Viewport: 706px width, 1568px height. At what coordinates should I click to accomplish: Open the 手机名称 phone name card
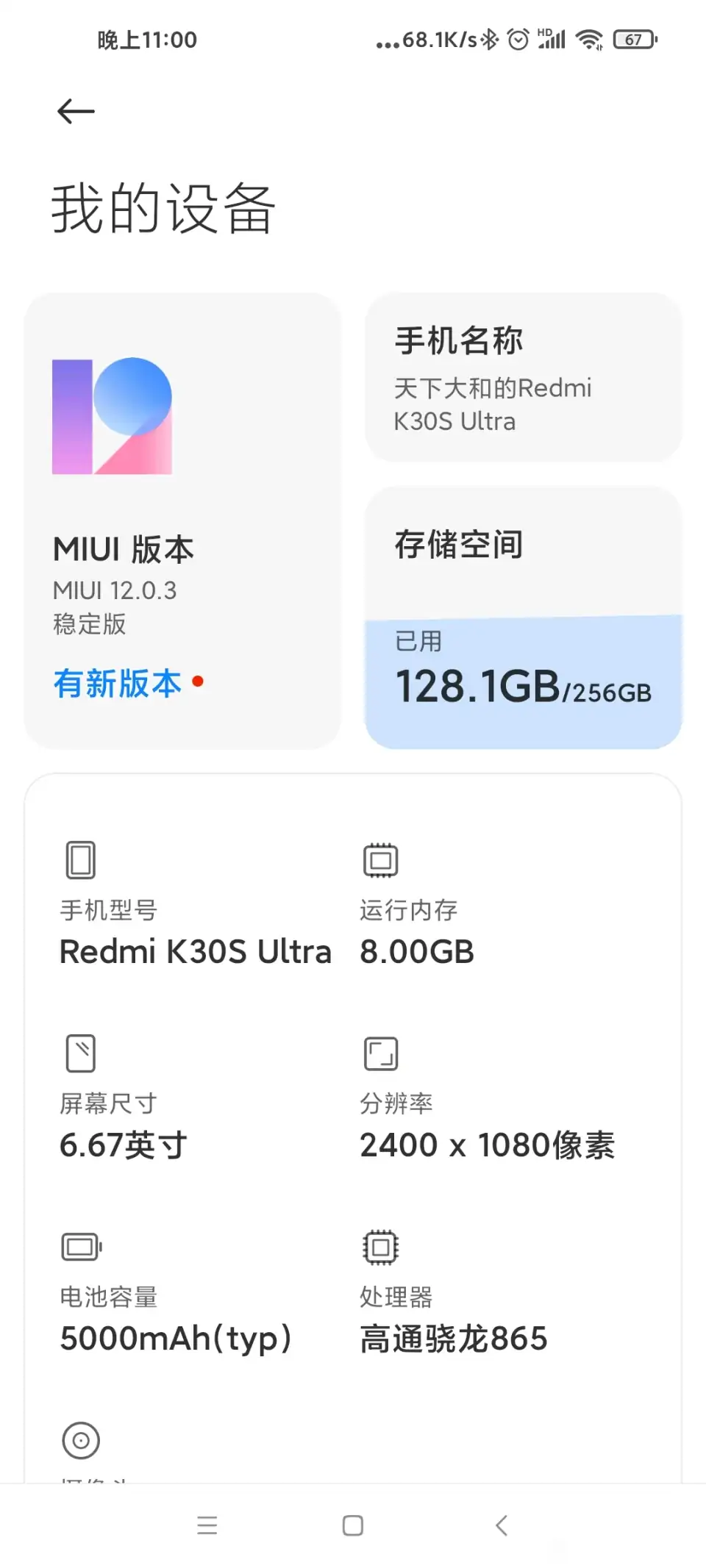tap(522, 376)
